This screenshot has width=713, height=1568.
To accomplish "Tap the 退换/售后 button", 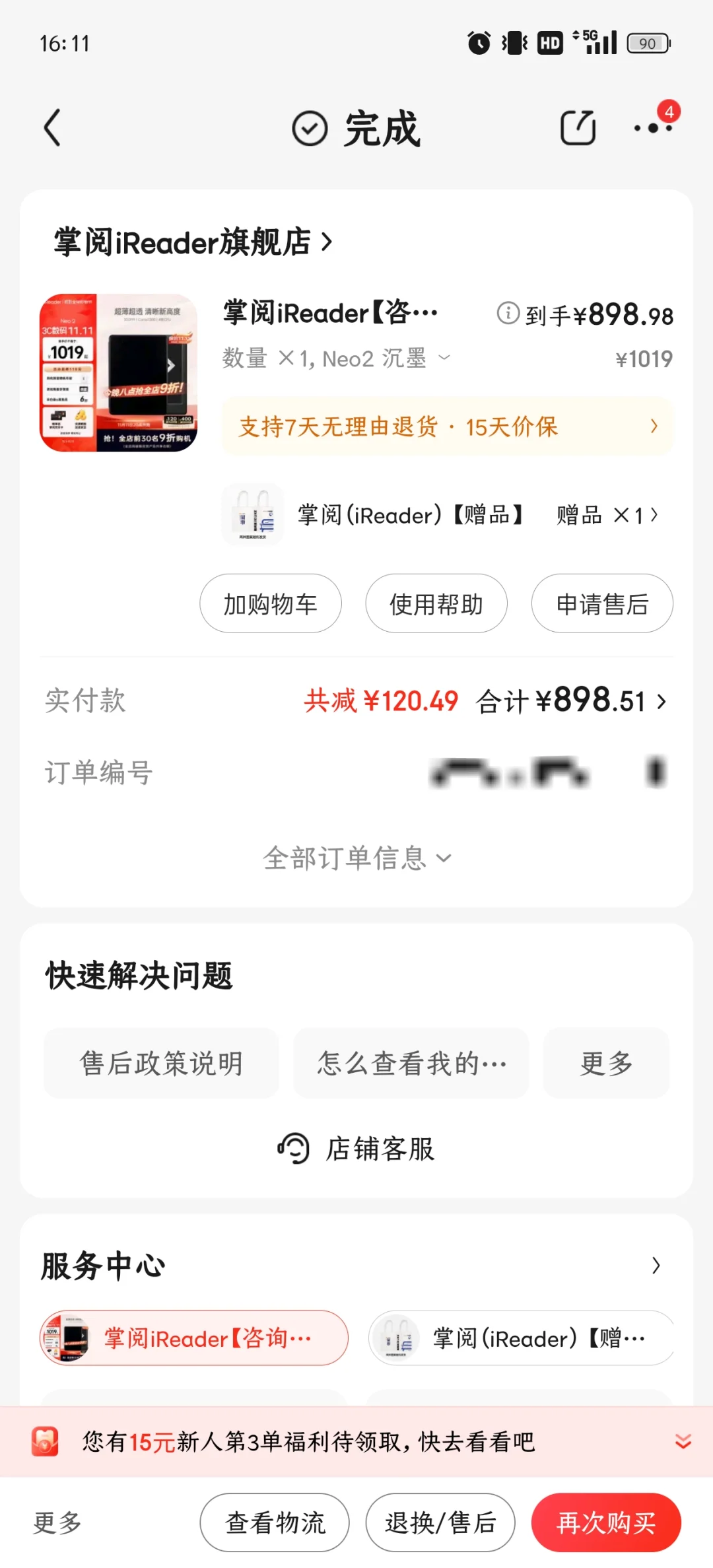I will pyautogui.click(x=440, y=1522).
